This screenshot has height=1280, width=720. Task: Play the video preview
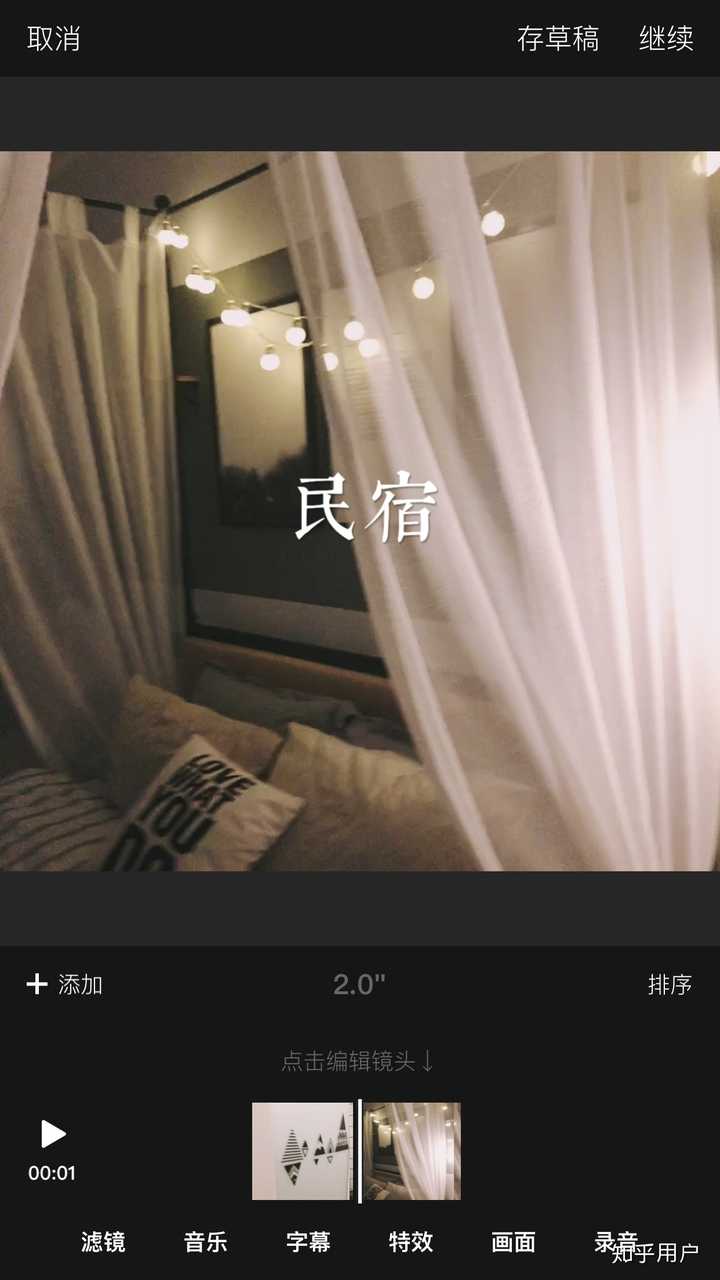pyautogui.click(x=53, y=1134)
